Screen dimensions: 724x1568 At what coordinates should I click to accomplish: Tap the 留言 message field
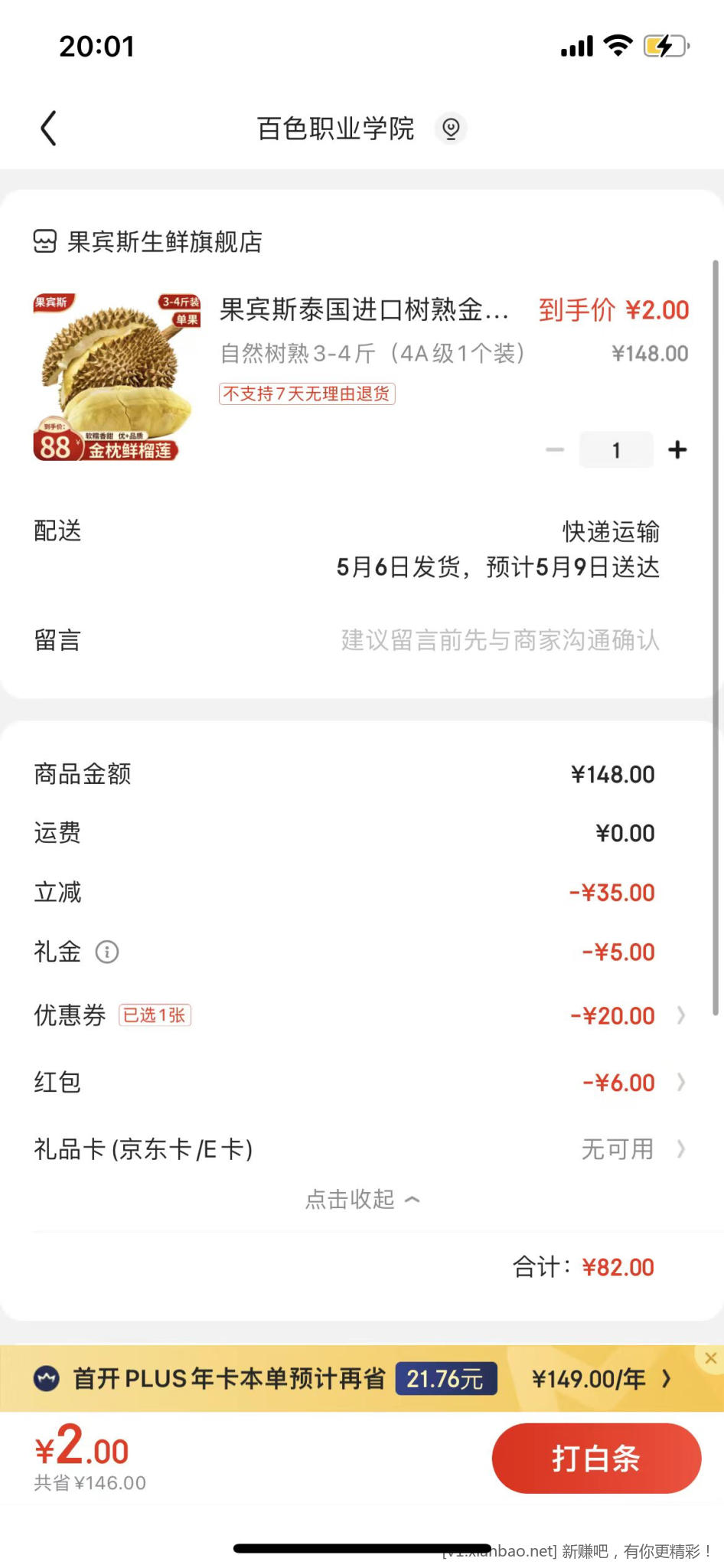pyautogui.click(x=499, y=640)
